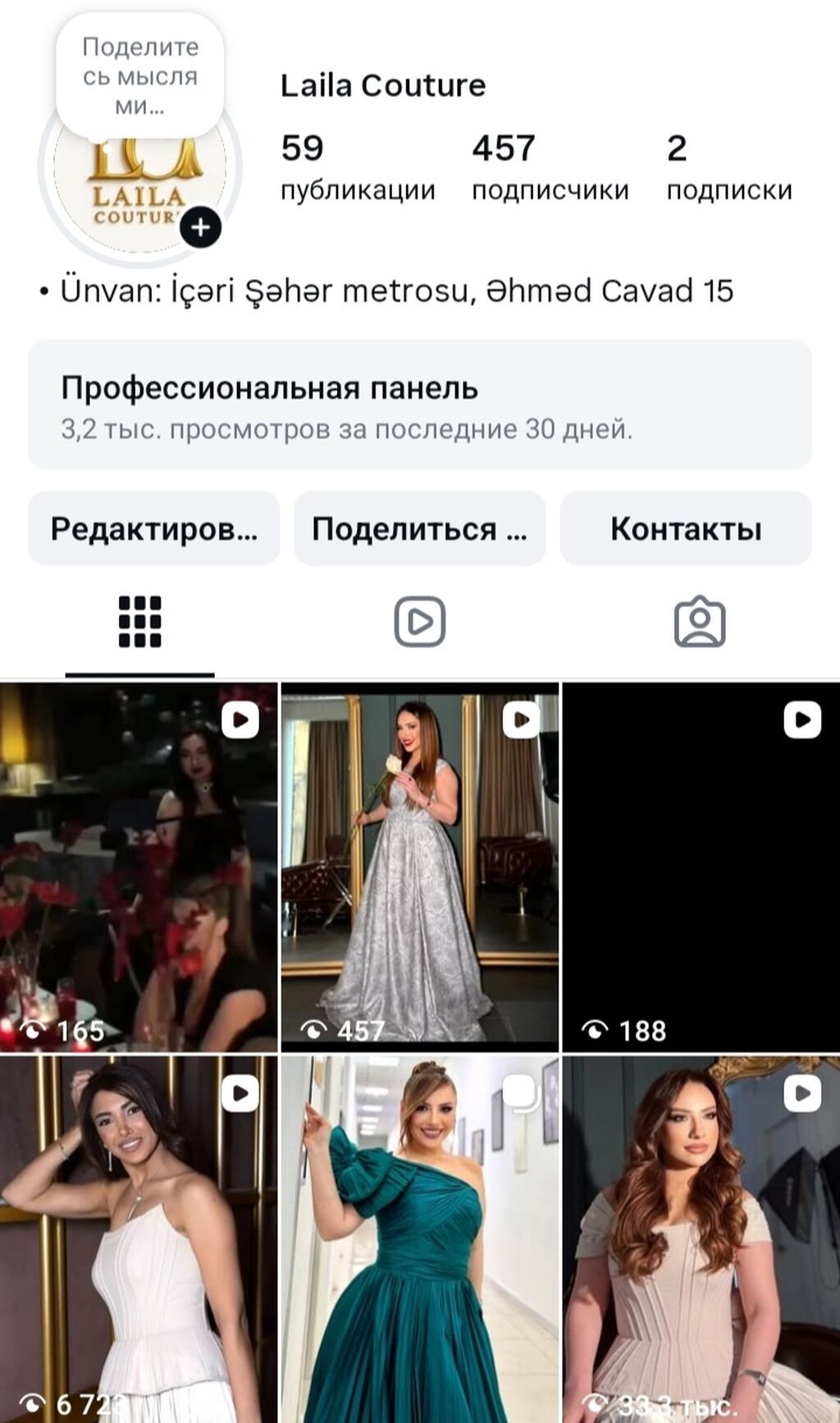This screenshot has width=840, height=1423.
Task: Open the silver gown reel with 457 views
Action: [x=420, y=867]
